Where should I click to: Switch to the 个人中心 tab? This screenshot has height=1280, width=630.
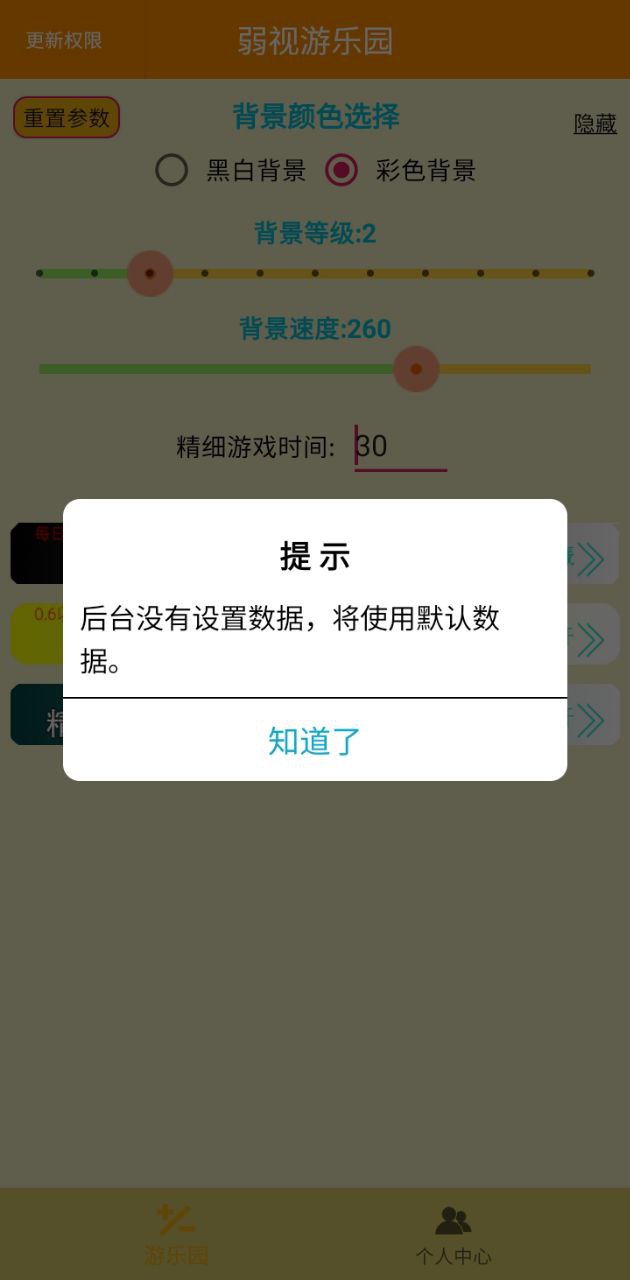(x=453, y=1234)
